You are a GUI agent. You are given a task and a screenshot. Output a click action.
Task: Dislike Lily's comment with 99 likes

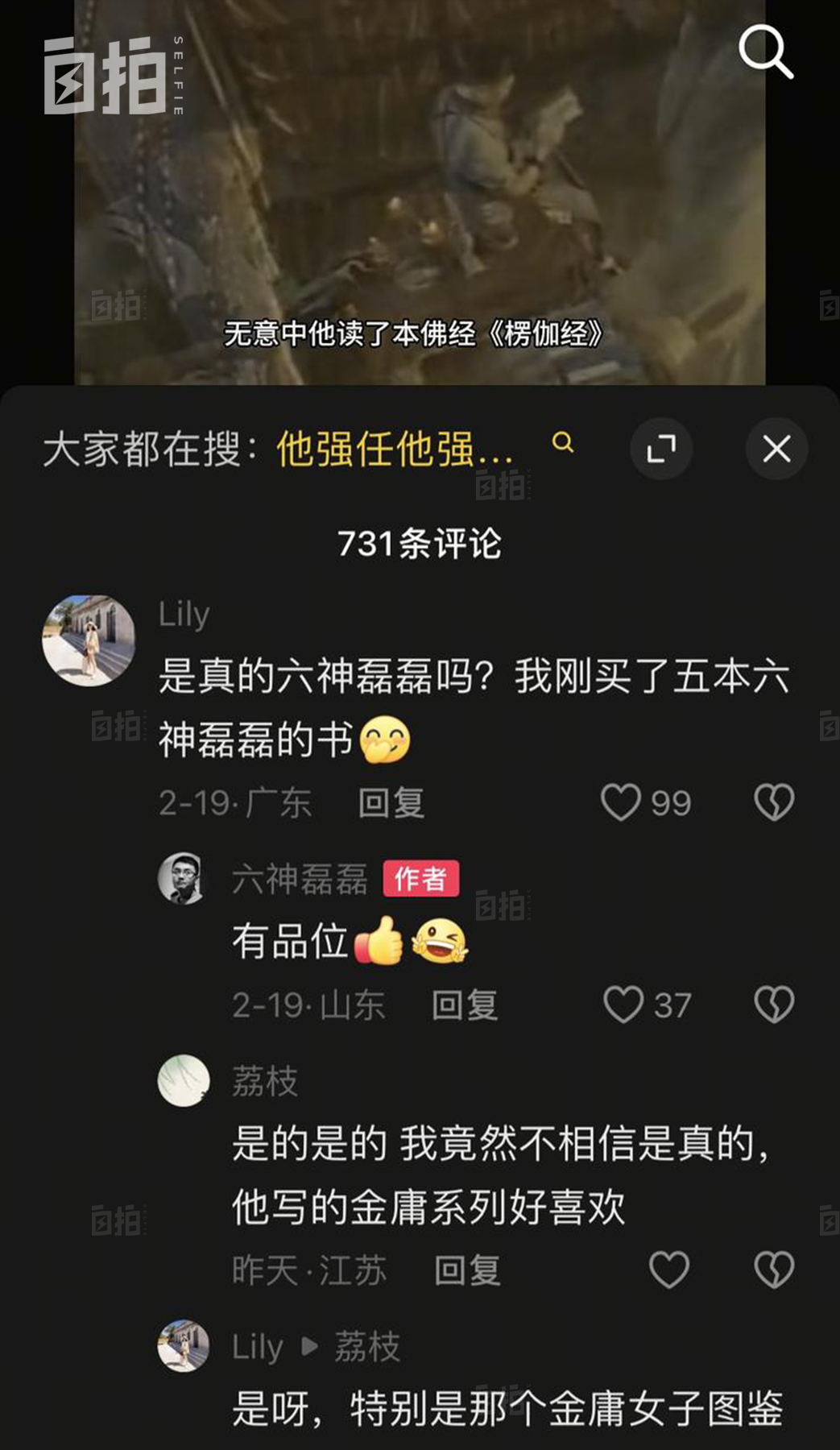click(774, 802)
